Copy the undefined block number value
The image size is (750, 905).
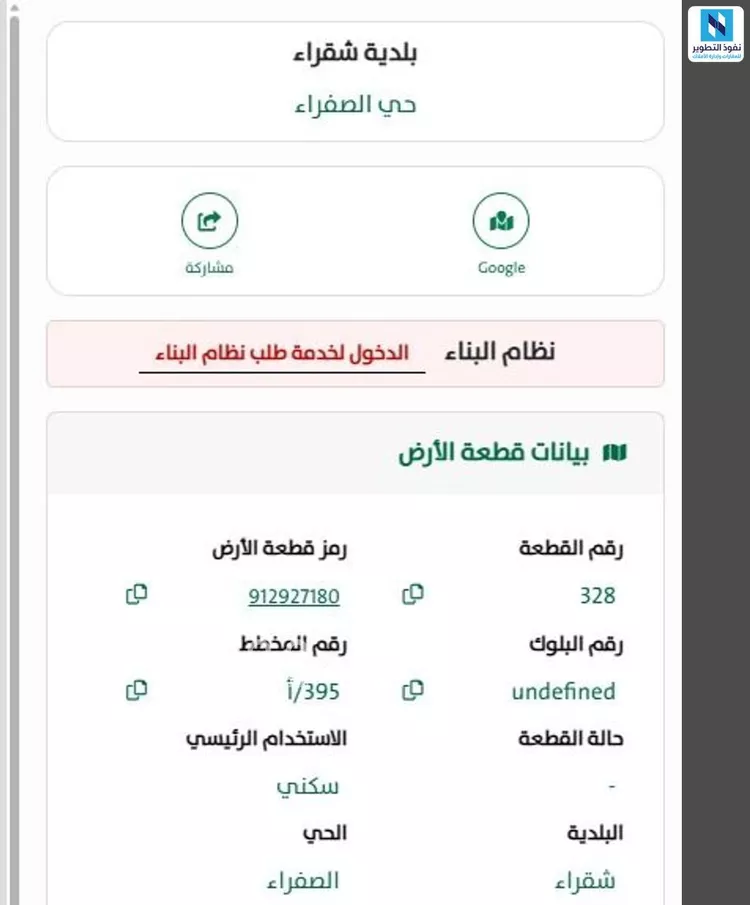click(411, 690)
